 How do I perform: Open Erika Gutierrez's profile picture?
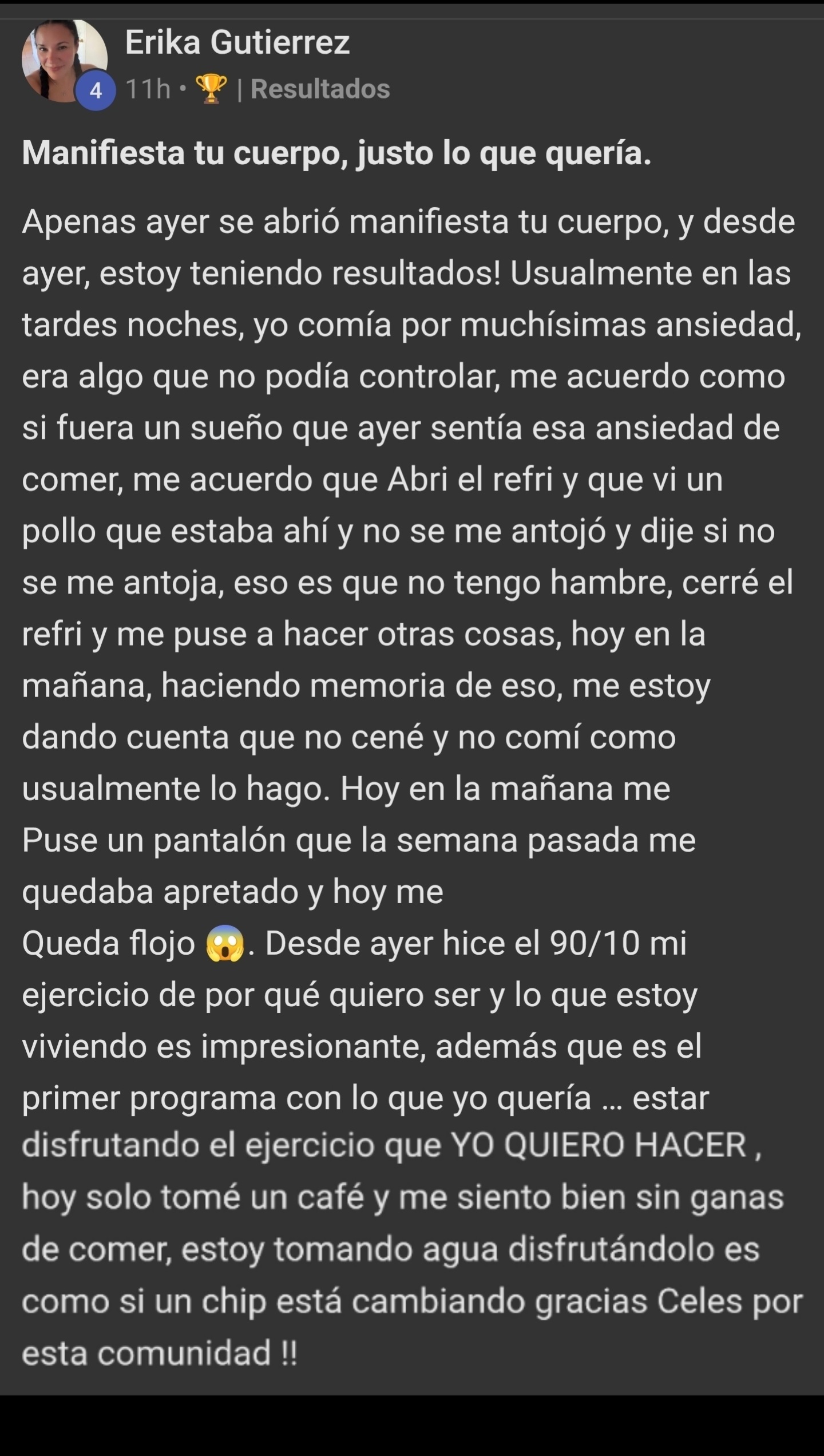coord(64,60)
